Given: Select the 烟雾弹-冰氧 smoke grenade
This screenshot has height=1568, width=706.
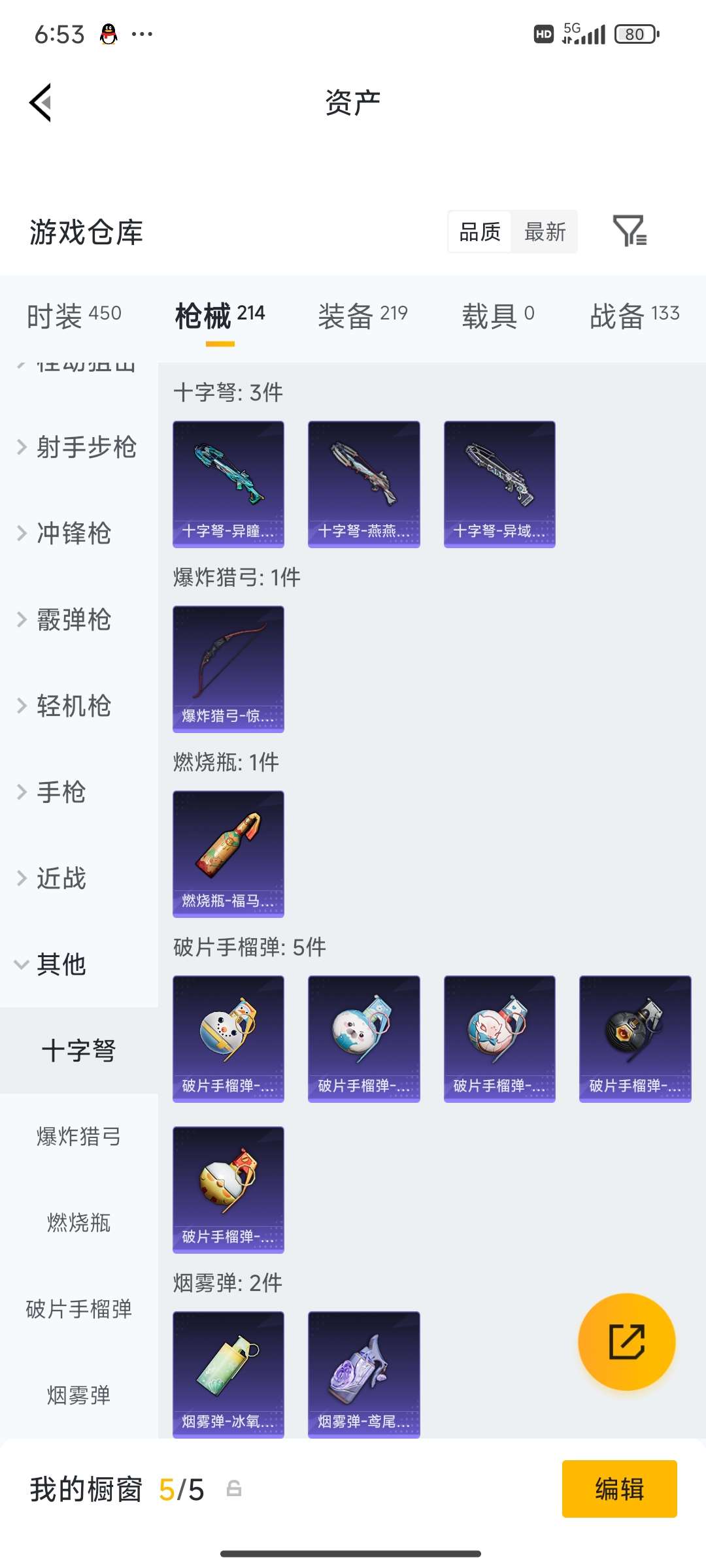Looking at the screenshot, I should (228, 1374).
